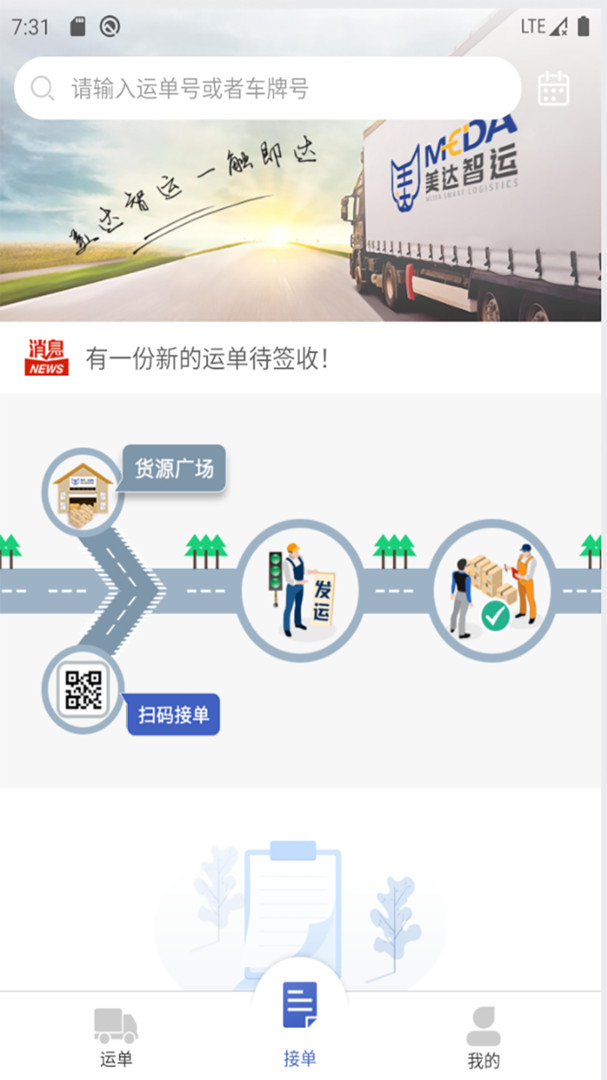Tap the waybill or plate number search field
Viewport: 607px width, 1080px height.
[267, 88]
